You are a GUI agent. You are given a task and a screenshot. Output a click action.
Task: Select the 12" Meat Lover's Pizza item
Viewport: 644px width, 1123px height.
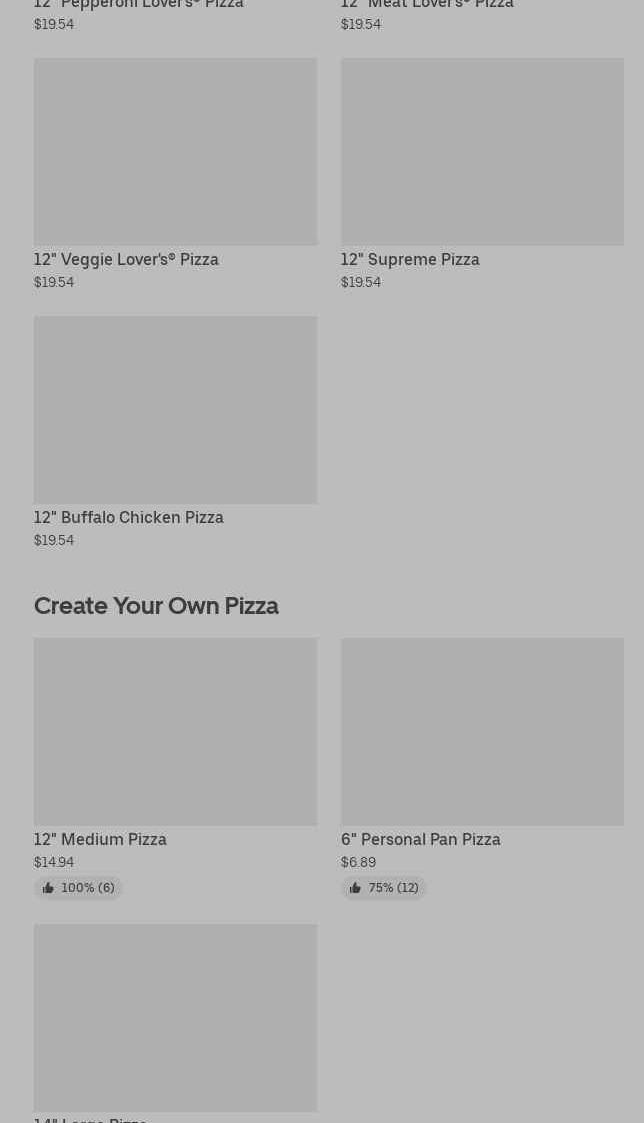pos(427,6)
